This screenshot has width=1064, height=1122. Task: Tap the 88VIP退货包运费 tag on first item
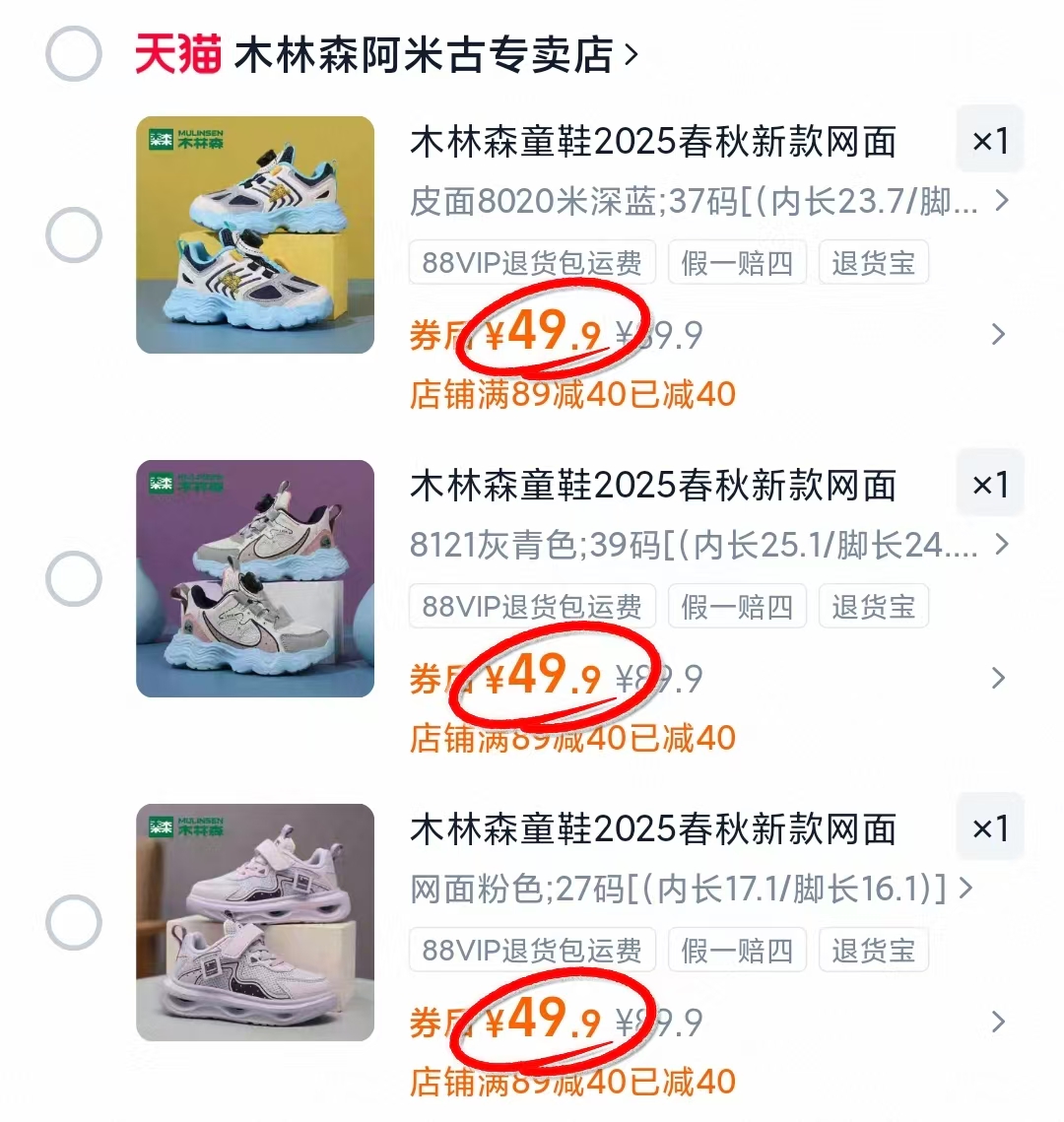click(x=531, y=262)
